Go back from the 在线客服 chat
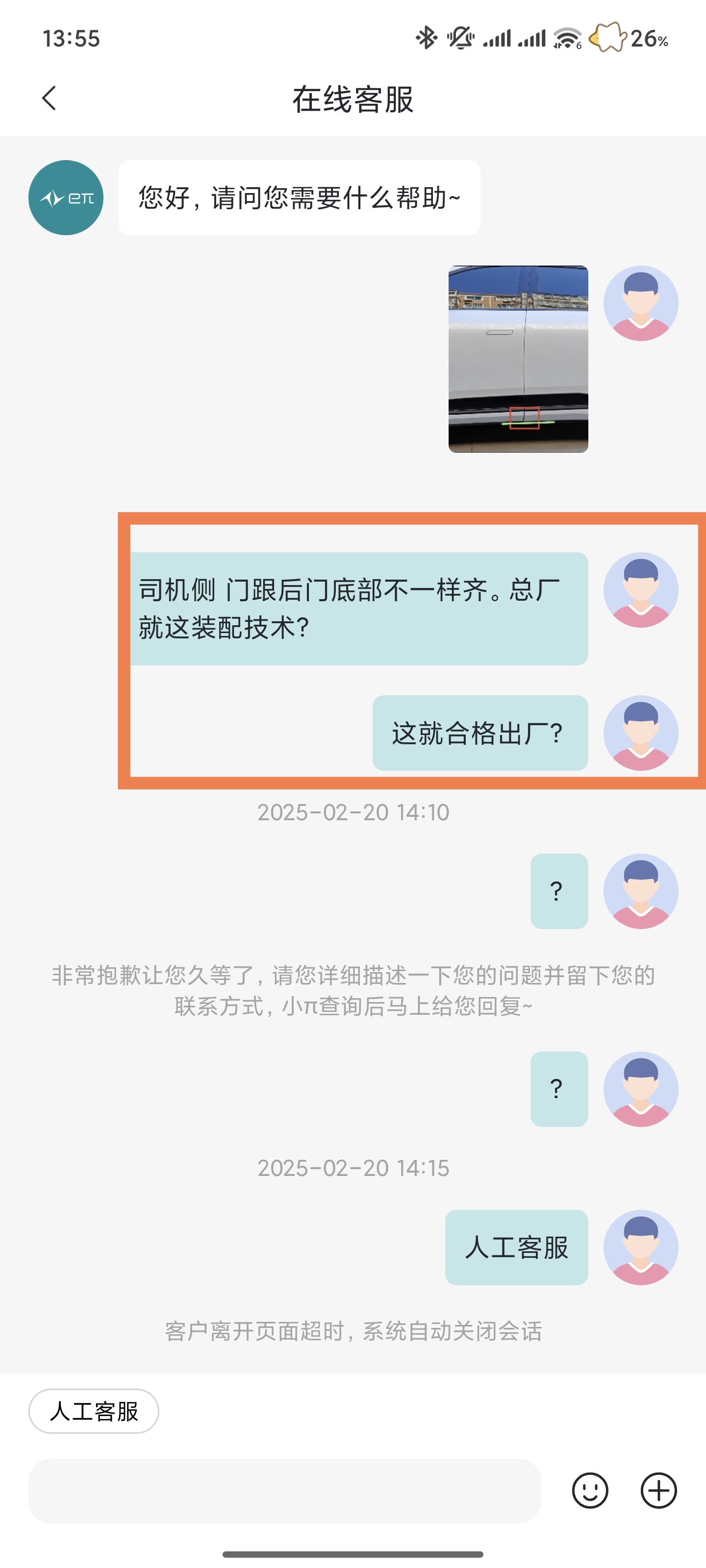Screen dimensions: 706x1568 pyautogui.click(x=50, y=98)
